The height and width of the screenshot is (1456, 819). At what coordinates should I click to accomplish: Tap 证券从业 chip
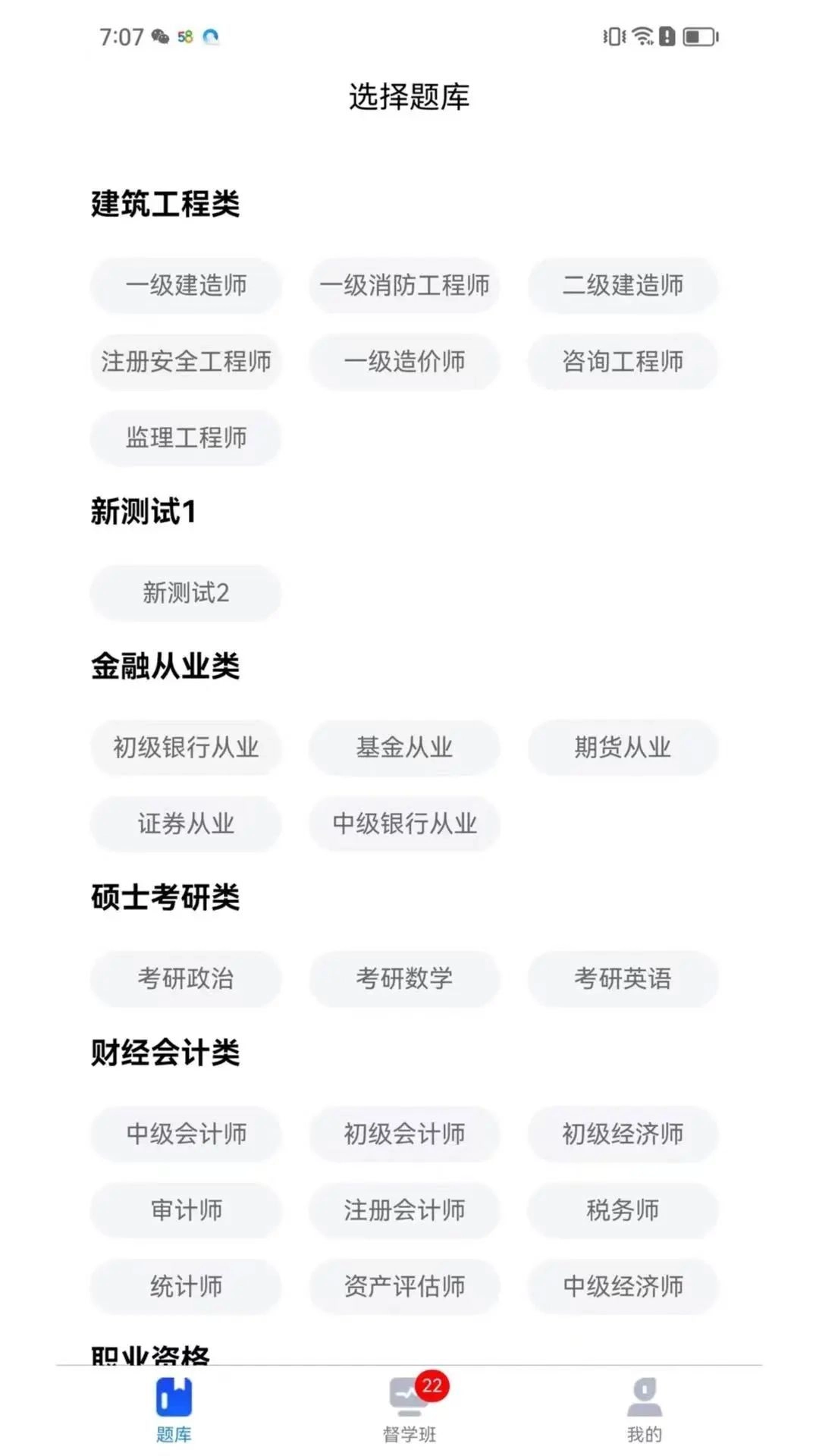click(186, 824)
